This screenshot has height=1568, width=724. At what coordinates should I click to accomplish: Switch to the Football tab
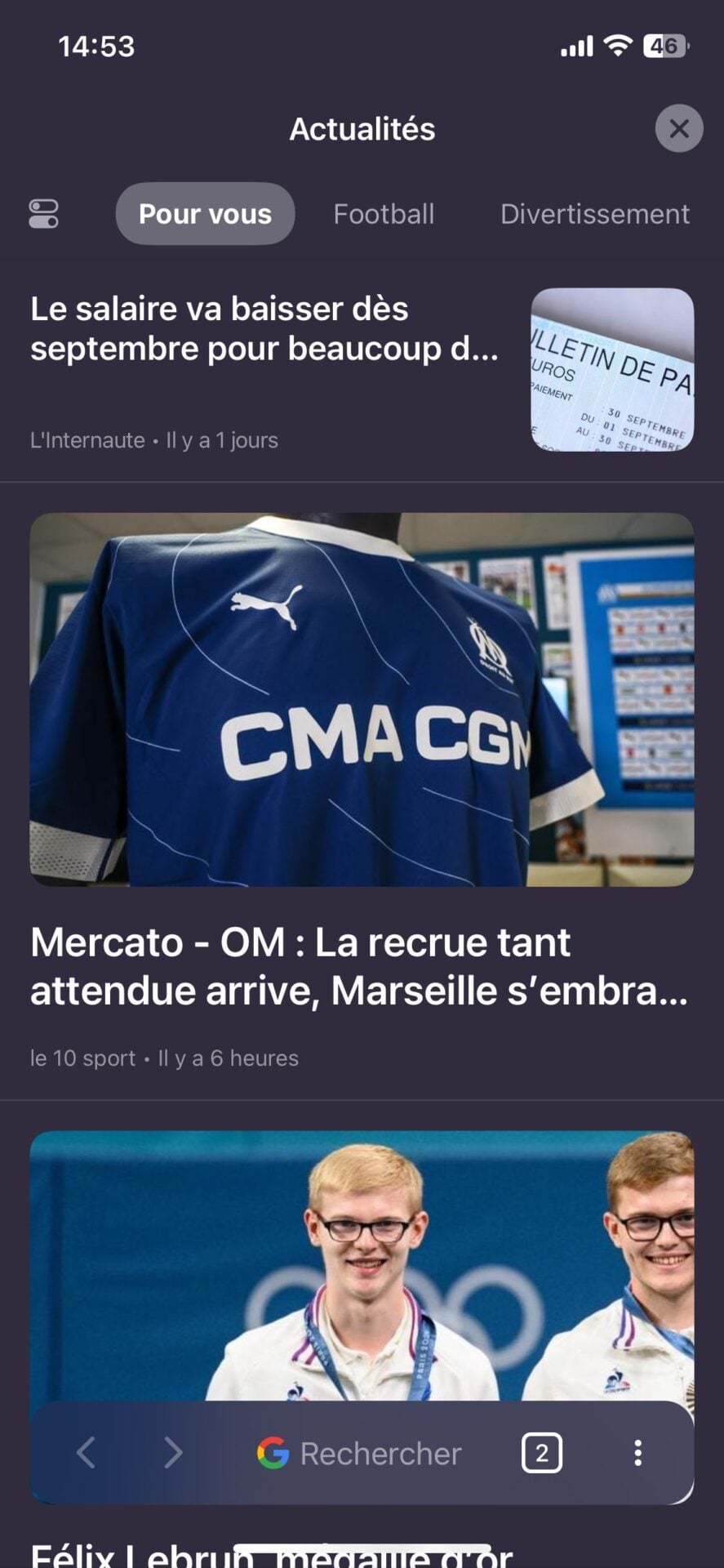coord(384,214)
